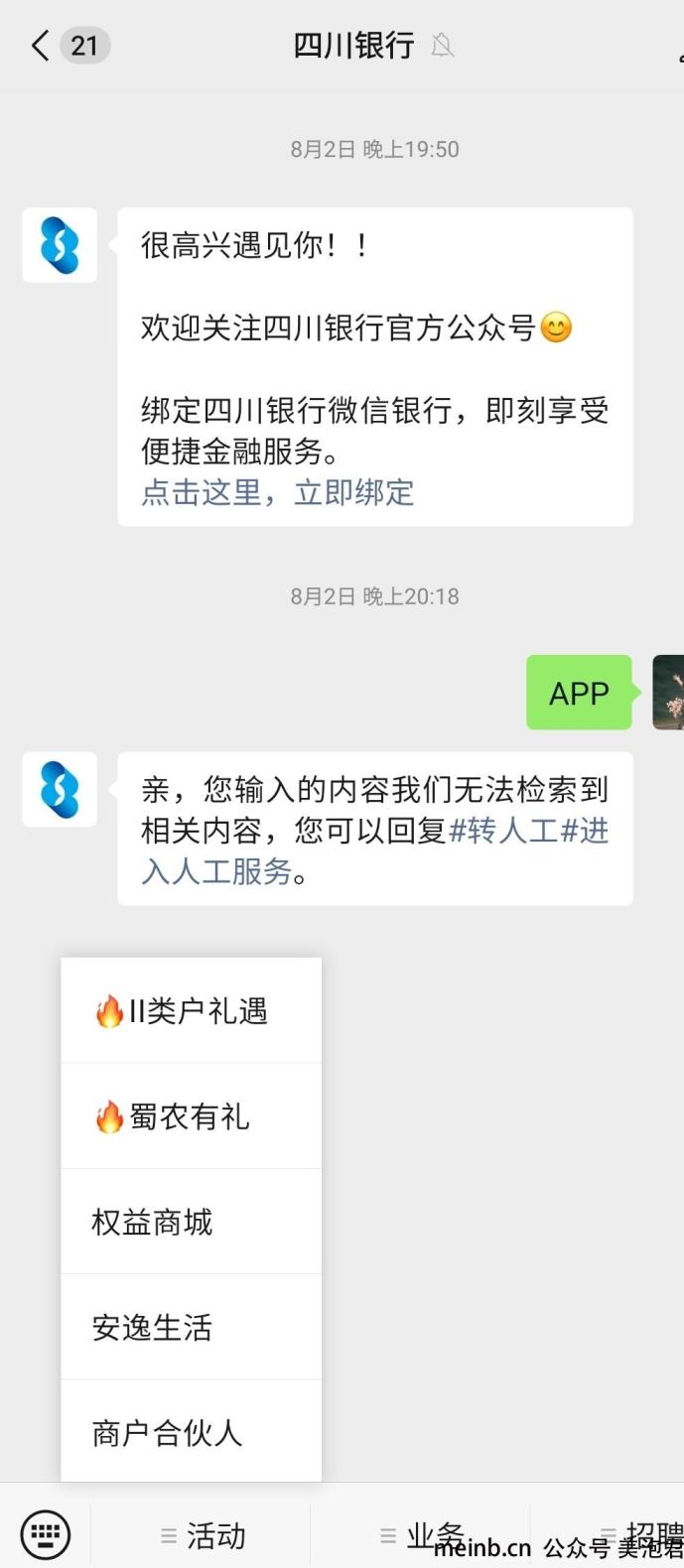This screenshot has width=684, height=1568.
Task: Open the 业务 bottom menu
Action: [x=422, y=1535]
